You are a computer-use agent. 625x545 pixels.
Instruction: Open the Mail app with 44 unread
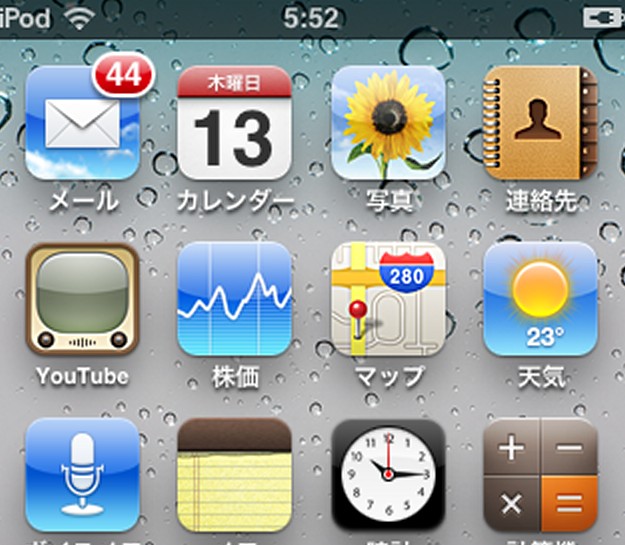coord(82,124)
